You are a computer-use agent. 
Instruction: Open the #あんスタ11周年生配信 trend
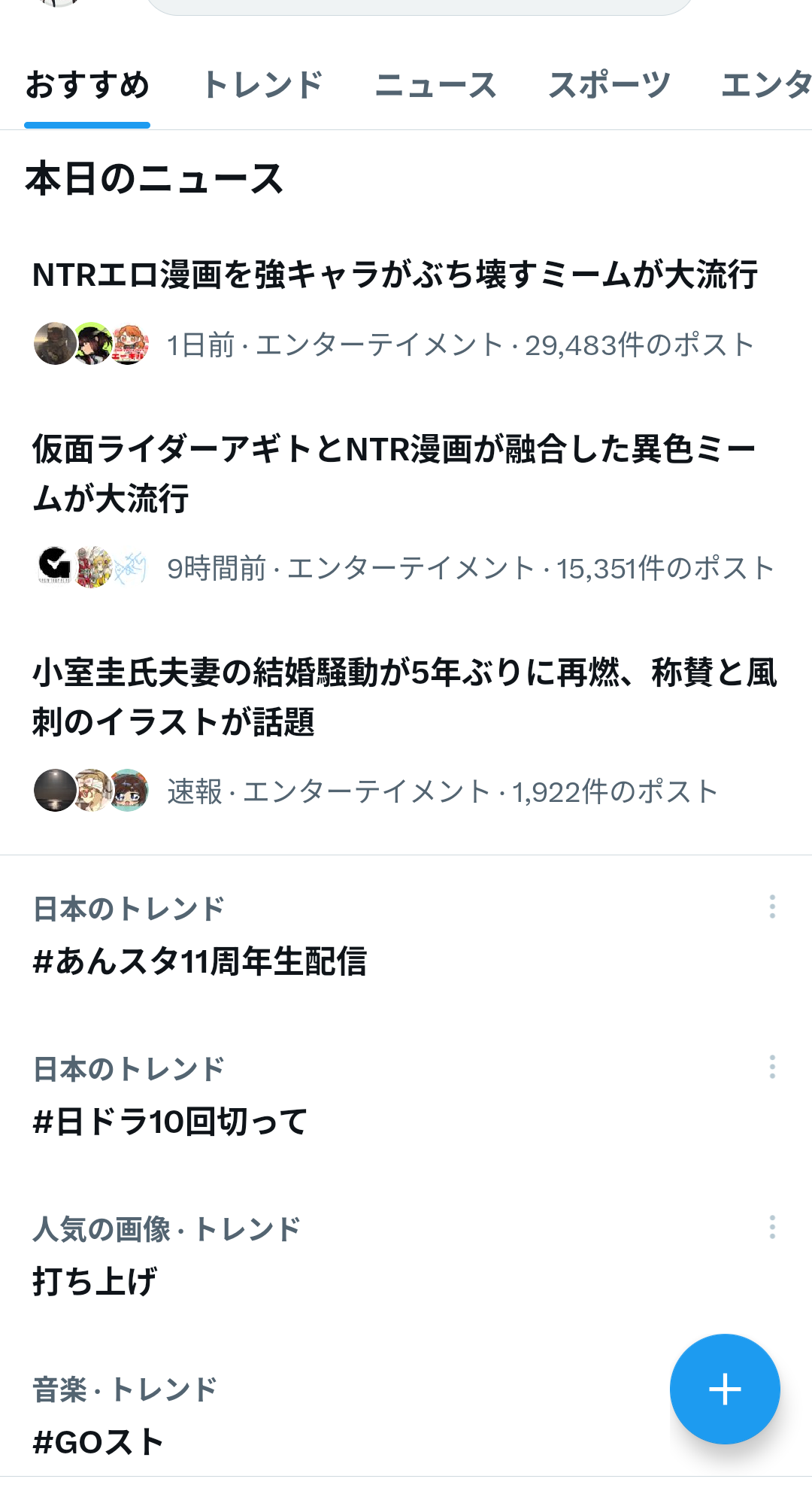point(200,961)
